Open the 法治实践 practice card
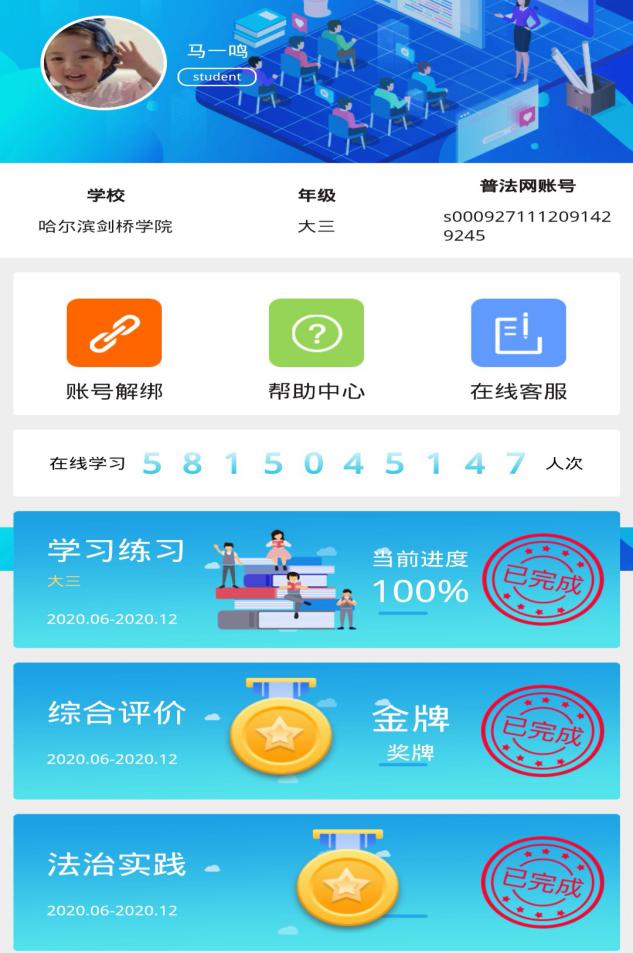This screenshot has height=953, width=633. tap(316, 881)
